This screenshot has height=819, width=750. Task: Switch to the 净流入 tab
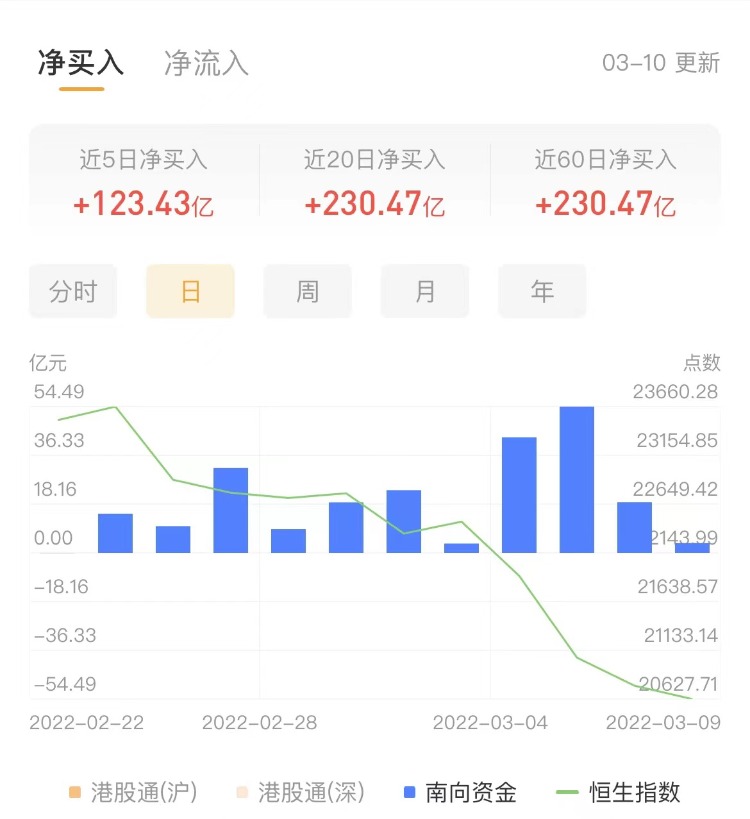206,63
